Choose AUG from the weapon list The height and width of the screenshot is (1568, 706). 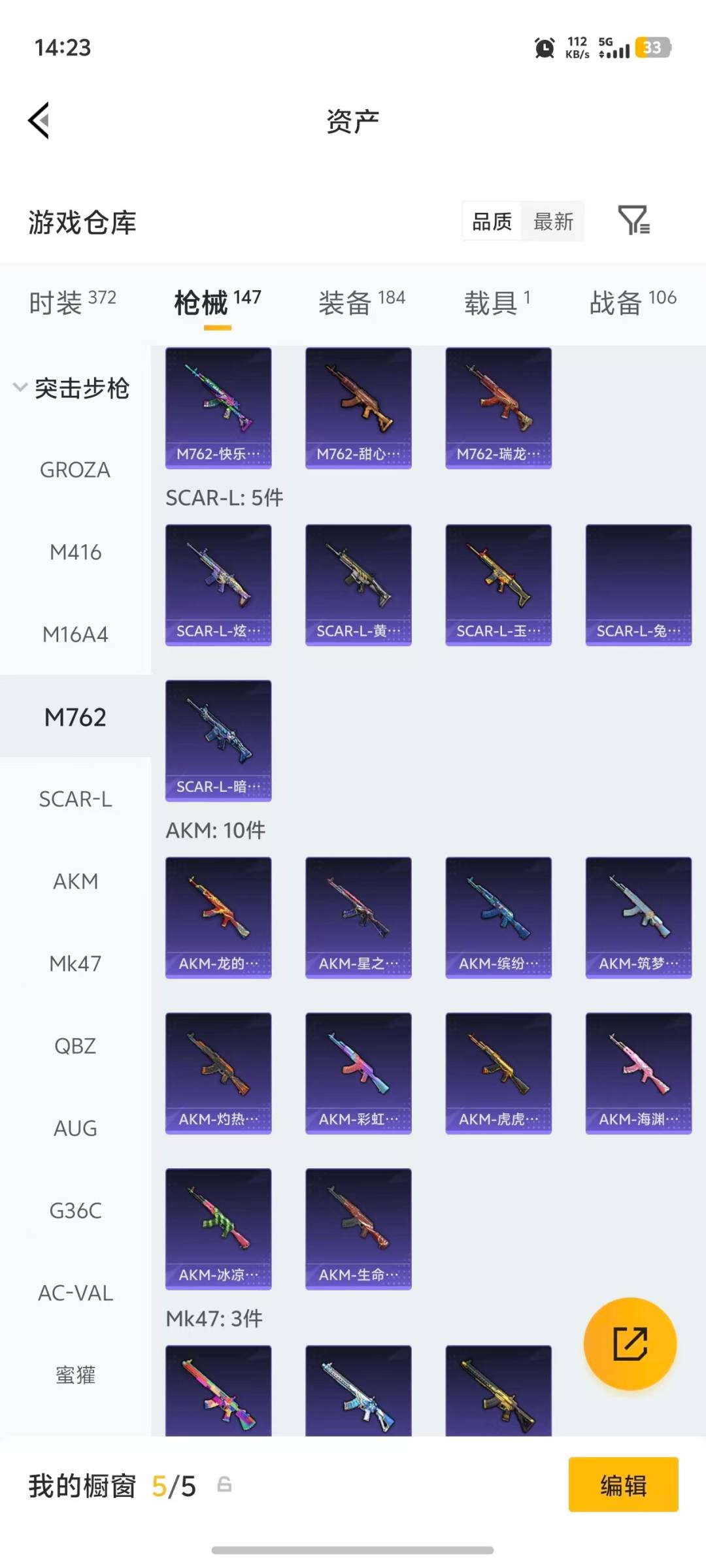tap(75, 1128)
